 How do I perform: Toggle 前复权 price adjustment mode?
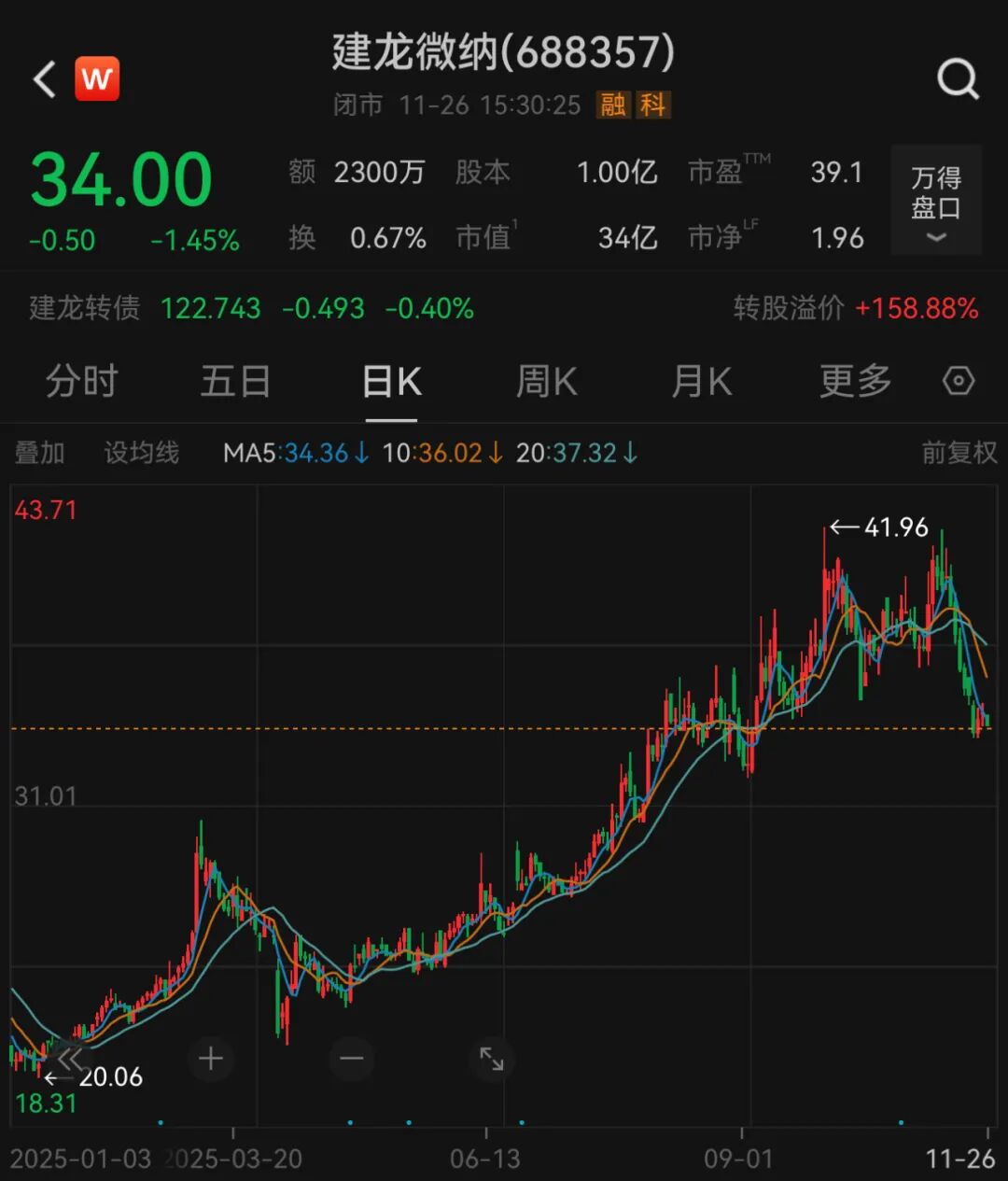point(959,452)
